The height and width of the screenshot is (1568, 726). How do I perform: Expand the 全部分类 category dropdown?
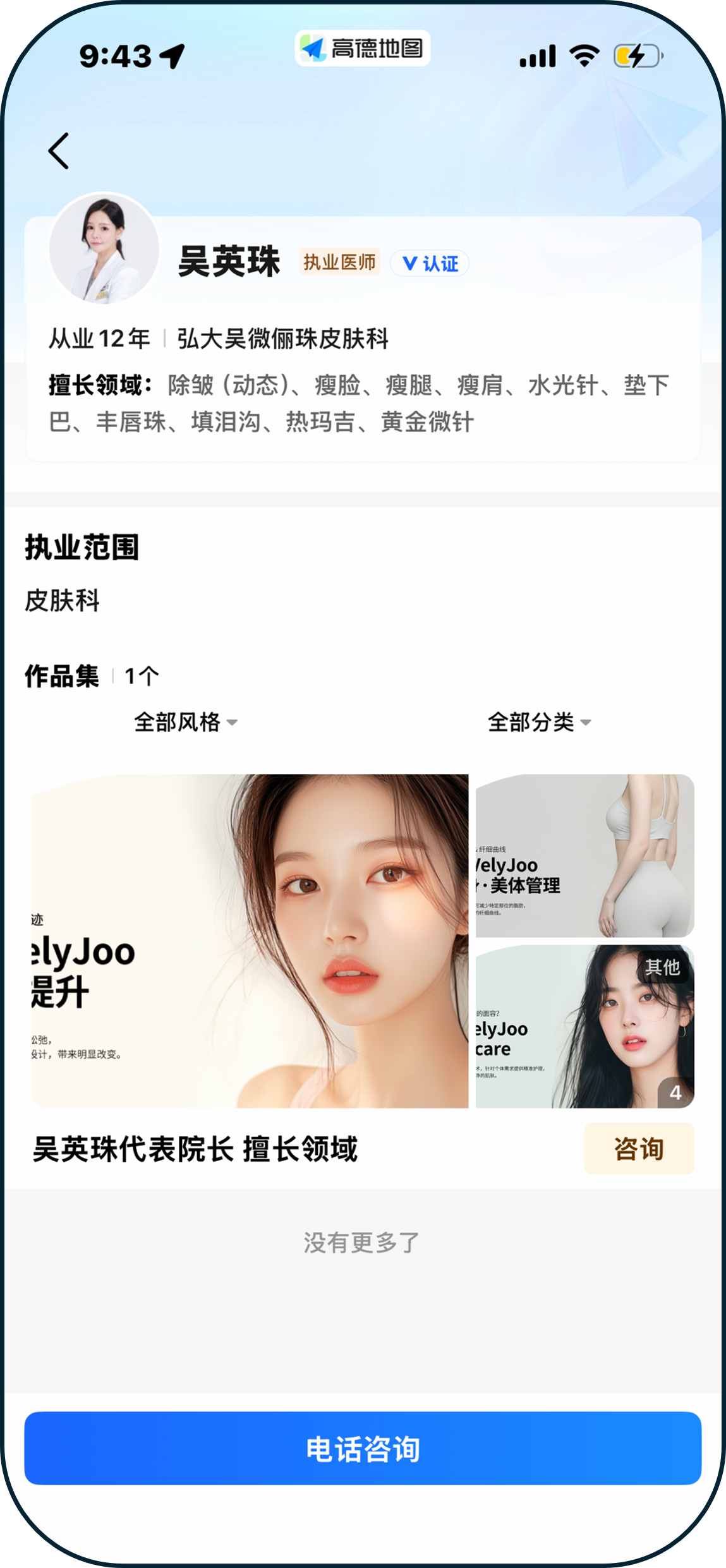[539, 722]
